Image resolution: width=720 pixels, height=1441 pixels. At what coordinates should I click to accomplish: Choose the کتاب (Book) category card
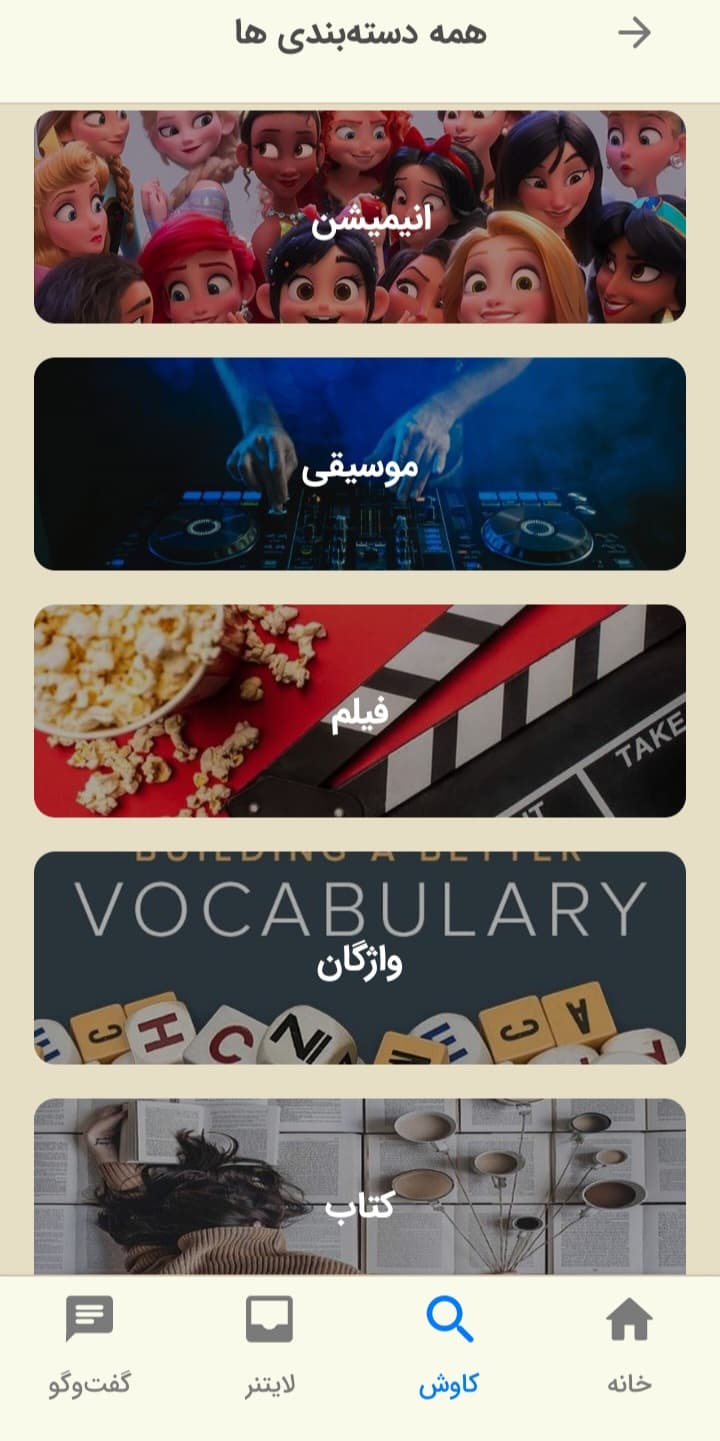coord(360,1188)
